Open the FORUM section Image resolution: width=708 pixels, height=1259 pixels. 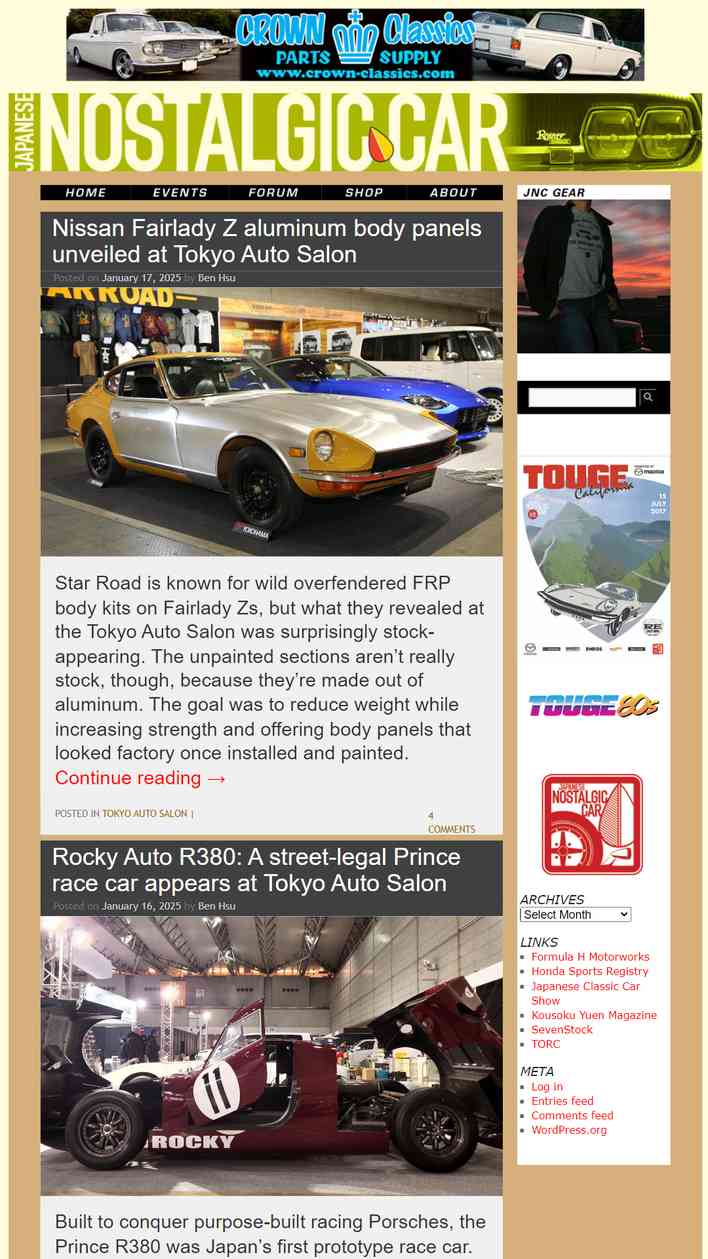(273, 193)
